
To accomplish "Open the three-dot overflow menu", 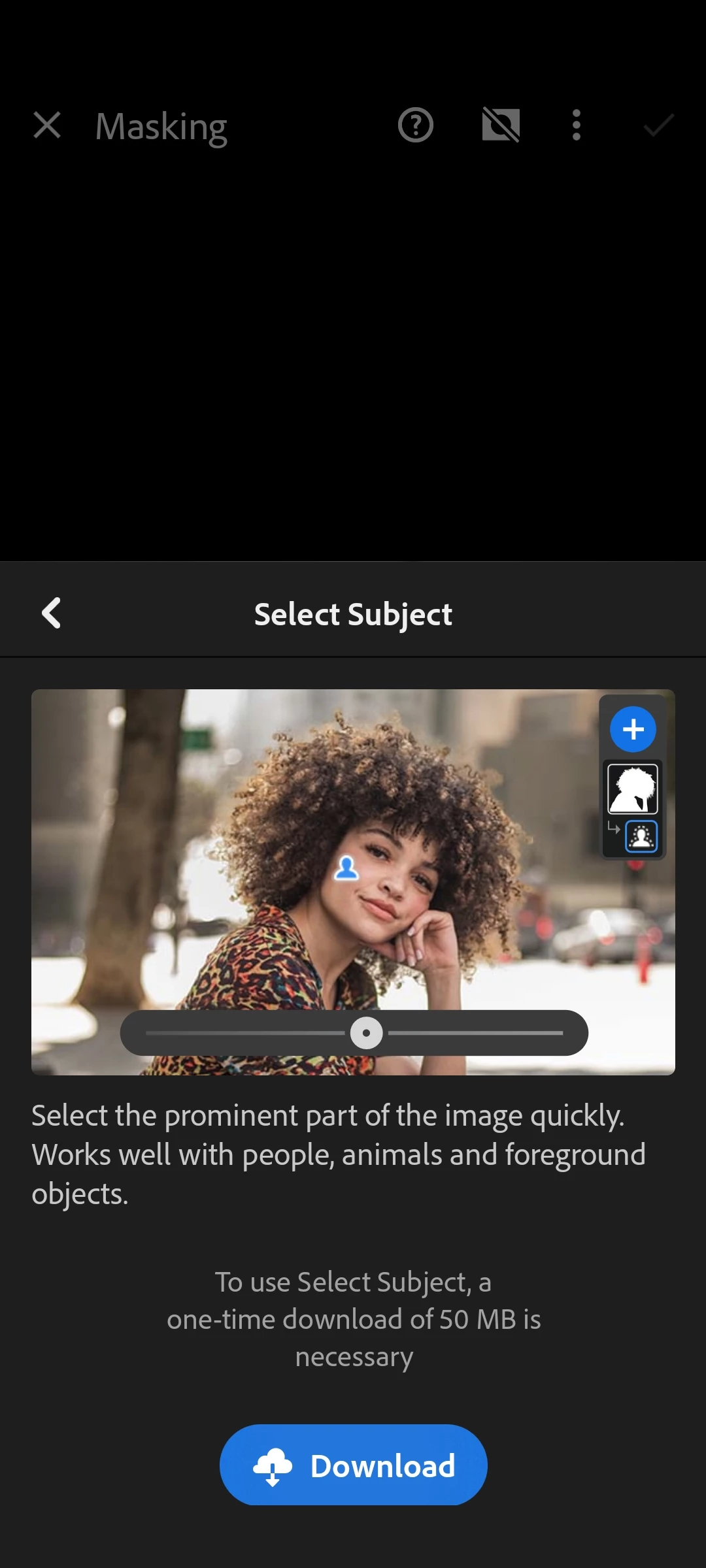I will (x=576, y=125).
